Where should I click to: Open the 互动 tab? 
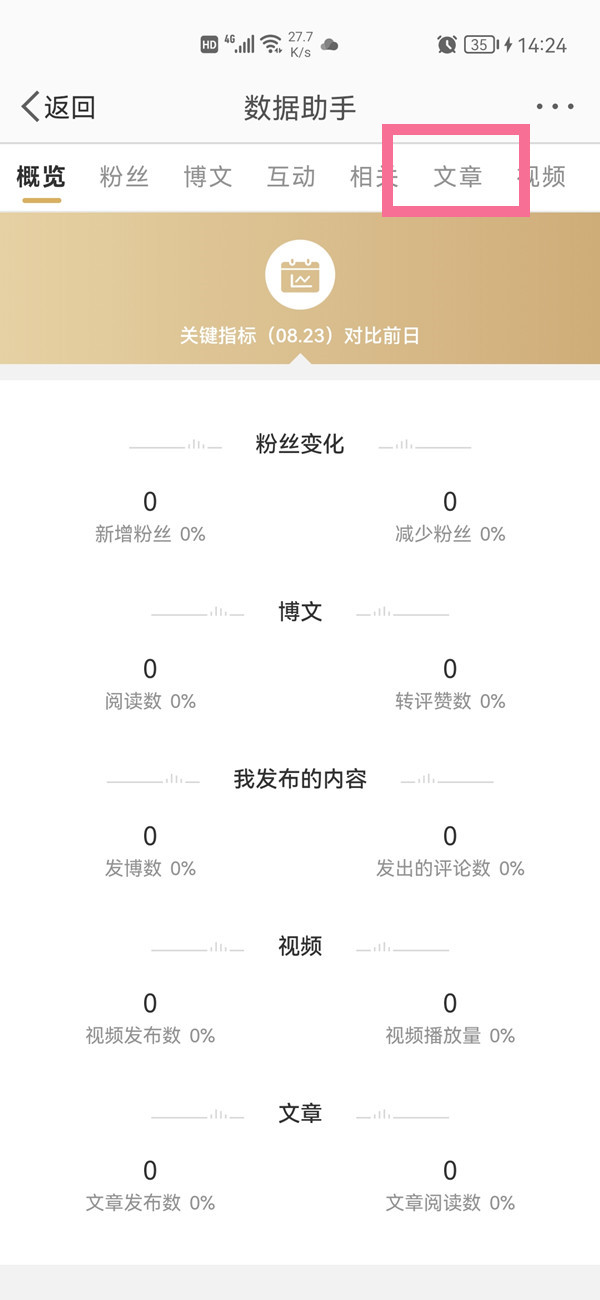(291, 177)
